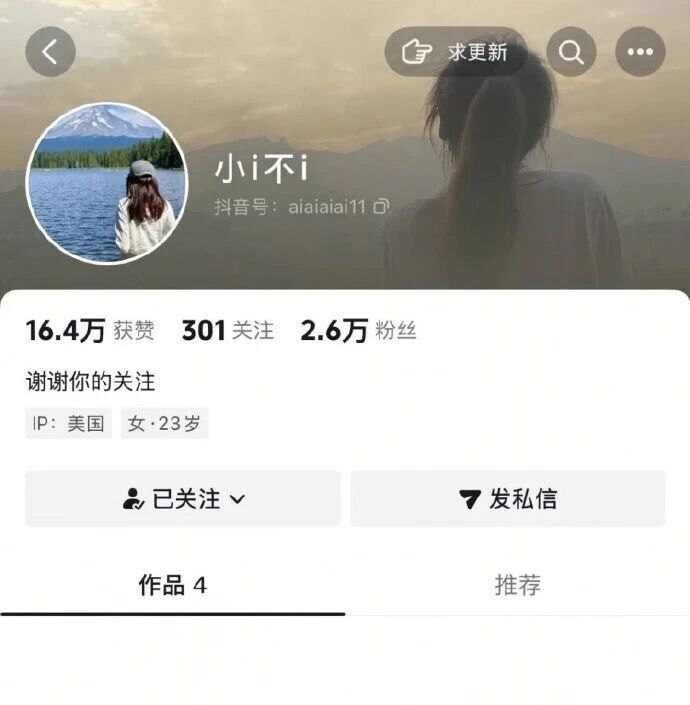Go back using the arrow icon
Image resolution: width=690 pixels, height=705 pixels.
[x=50, y=52]
